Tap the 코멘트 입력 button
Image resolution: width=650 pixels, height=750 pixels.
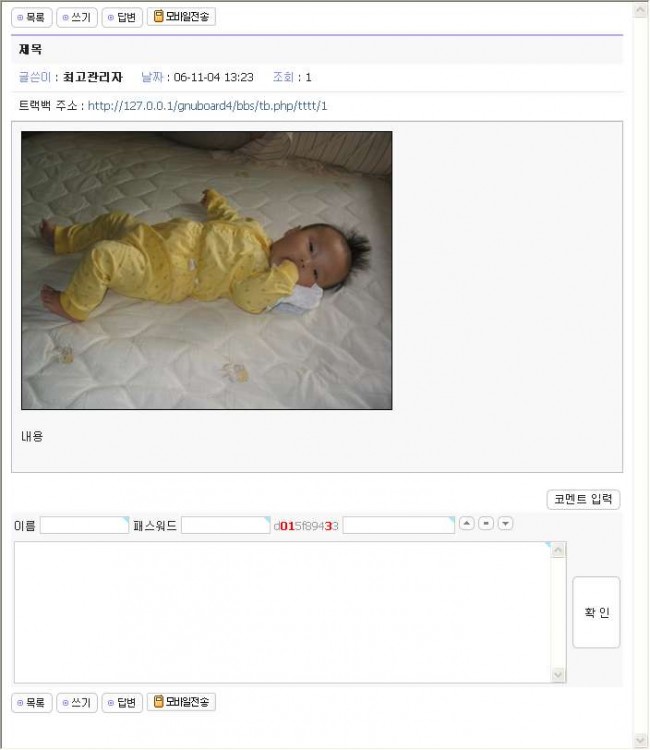(584, 499)
